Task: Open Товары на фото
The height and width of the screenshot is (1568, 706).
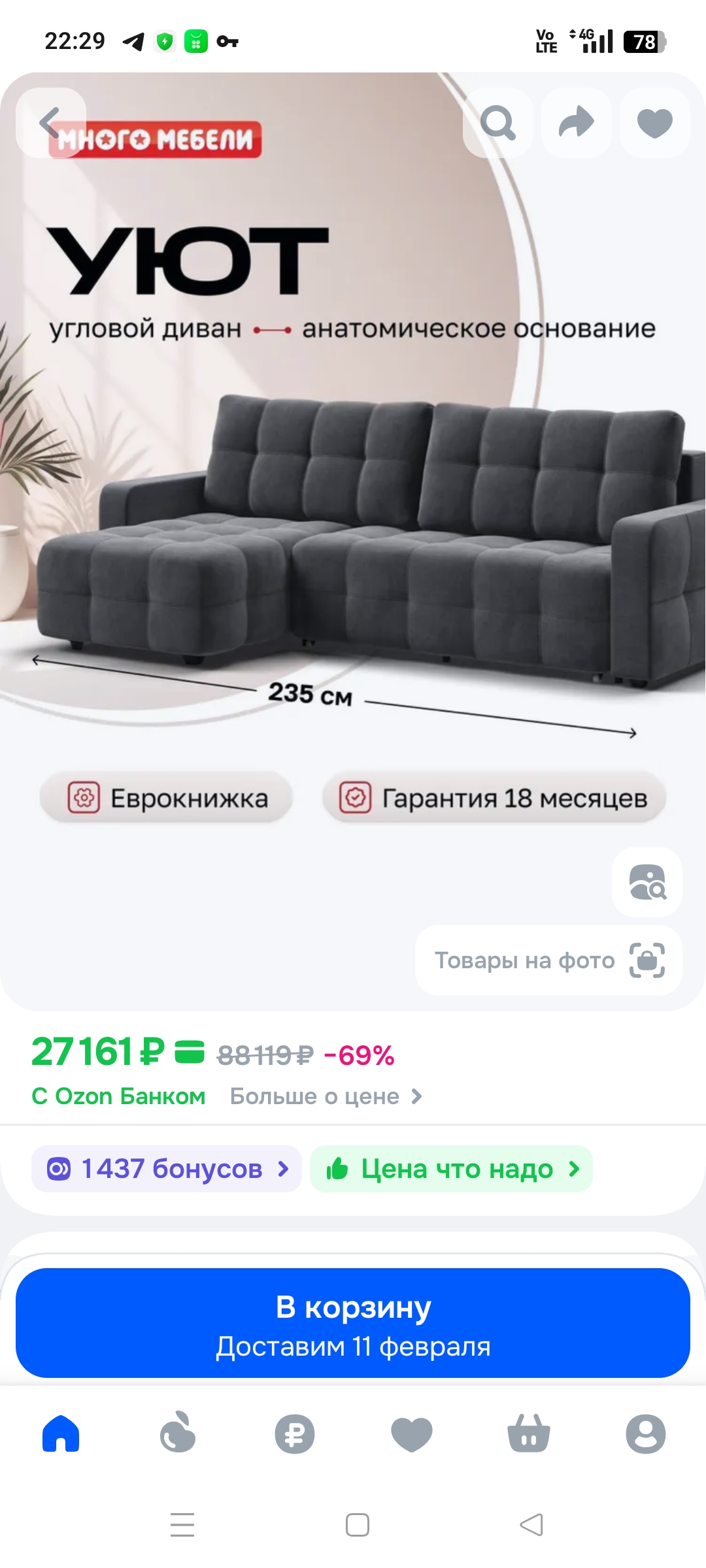Action: (x=548, y=960)
